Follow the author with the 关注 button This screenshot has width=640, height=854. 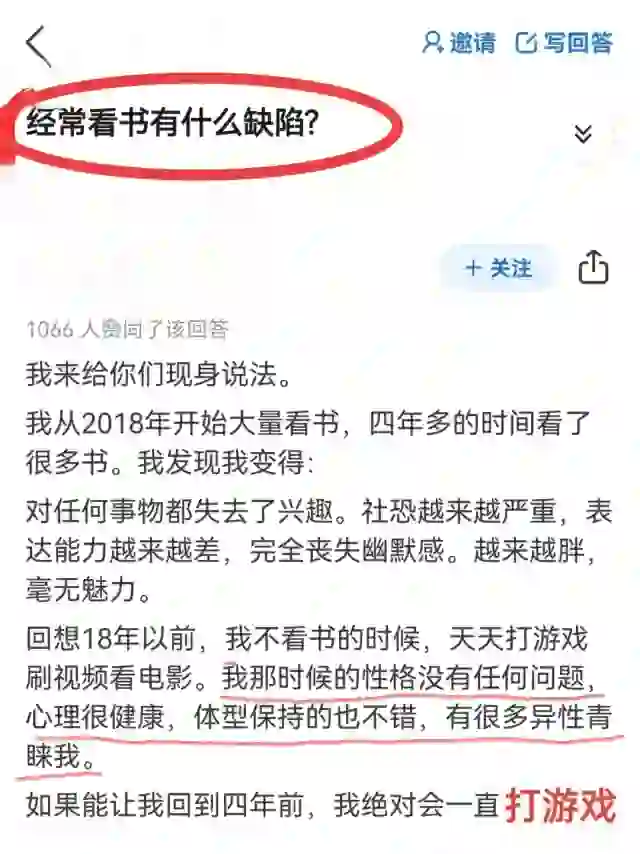(498, 268)
